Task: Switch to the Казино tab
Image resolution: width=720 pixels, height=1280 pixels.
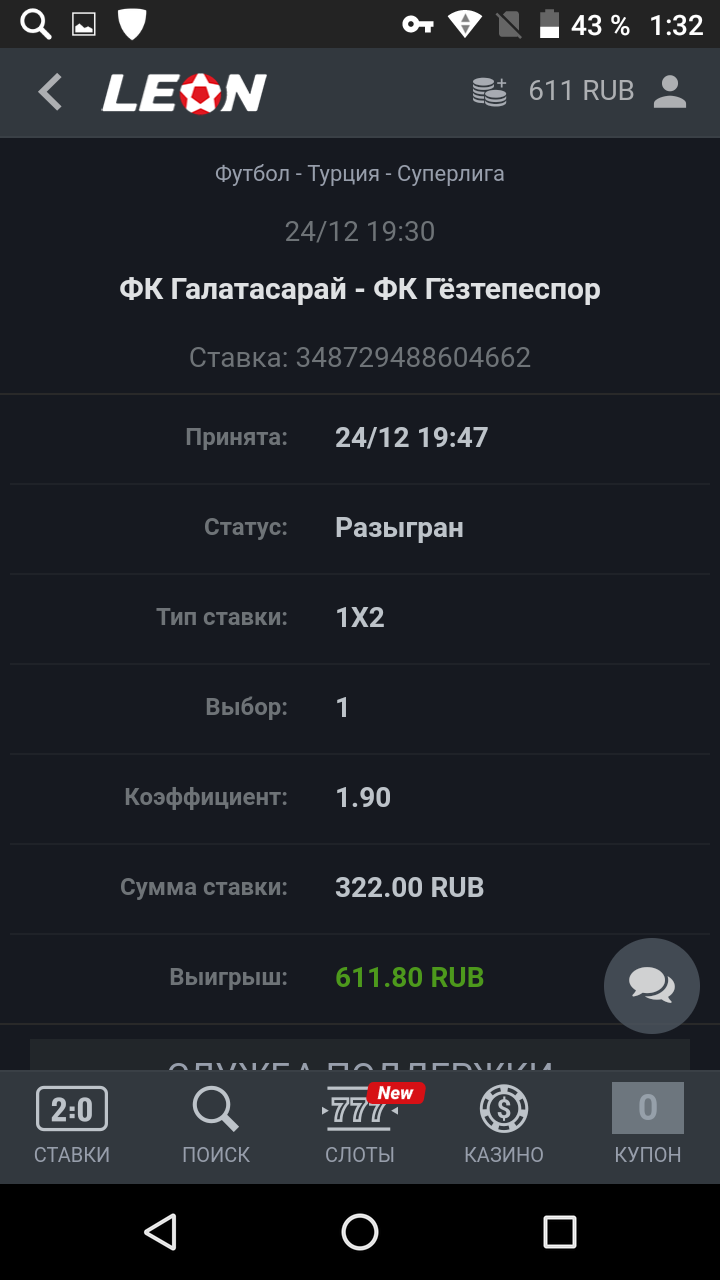Action: [503, 1125]
